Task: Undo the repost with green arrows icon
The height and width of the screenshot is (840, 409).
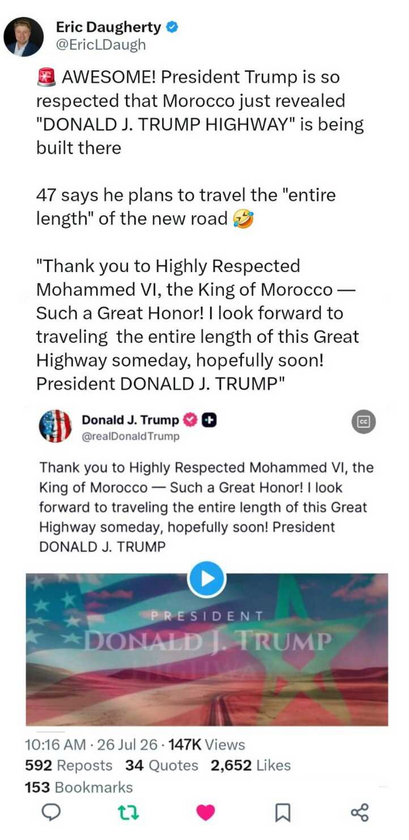Action: (128, 813)
